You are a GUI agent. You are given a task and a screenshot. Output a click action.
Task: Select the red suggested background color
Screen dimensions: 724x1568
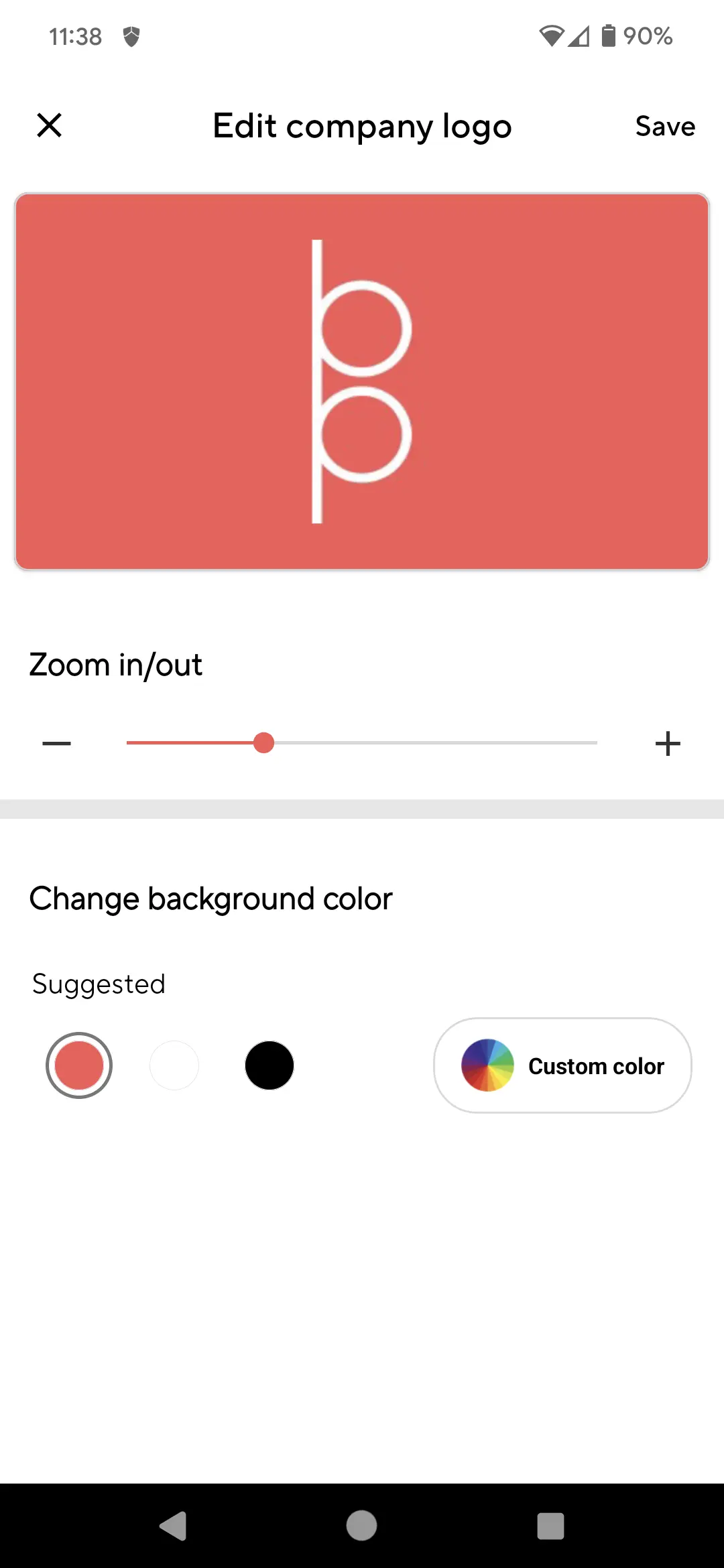pyautogui.click(x=79, y=1065)
